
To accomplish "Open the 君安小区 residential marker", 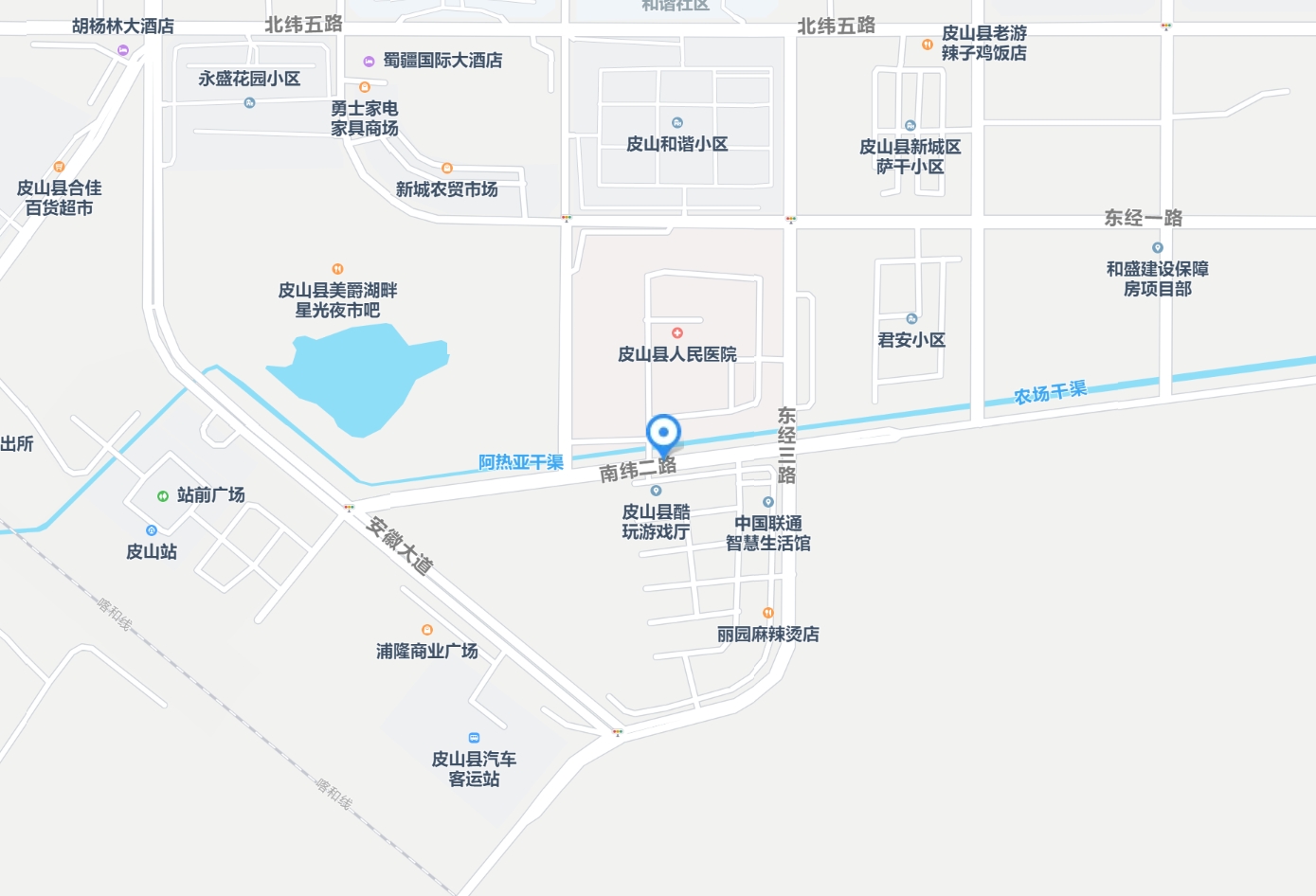I will (911, 319).
